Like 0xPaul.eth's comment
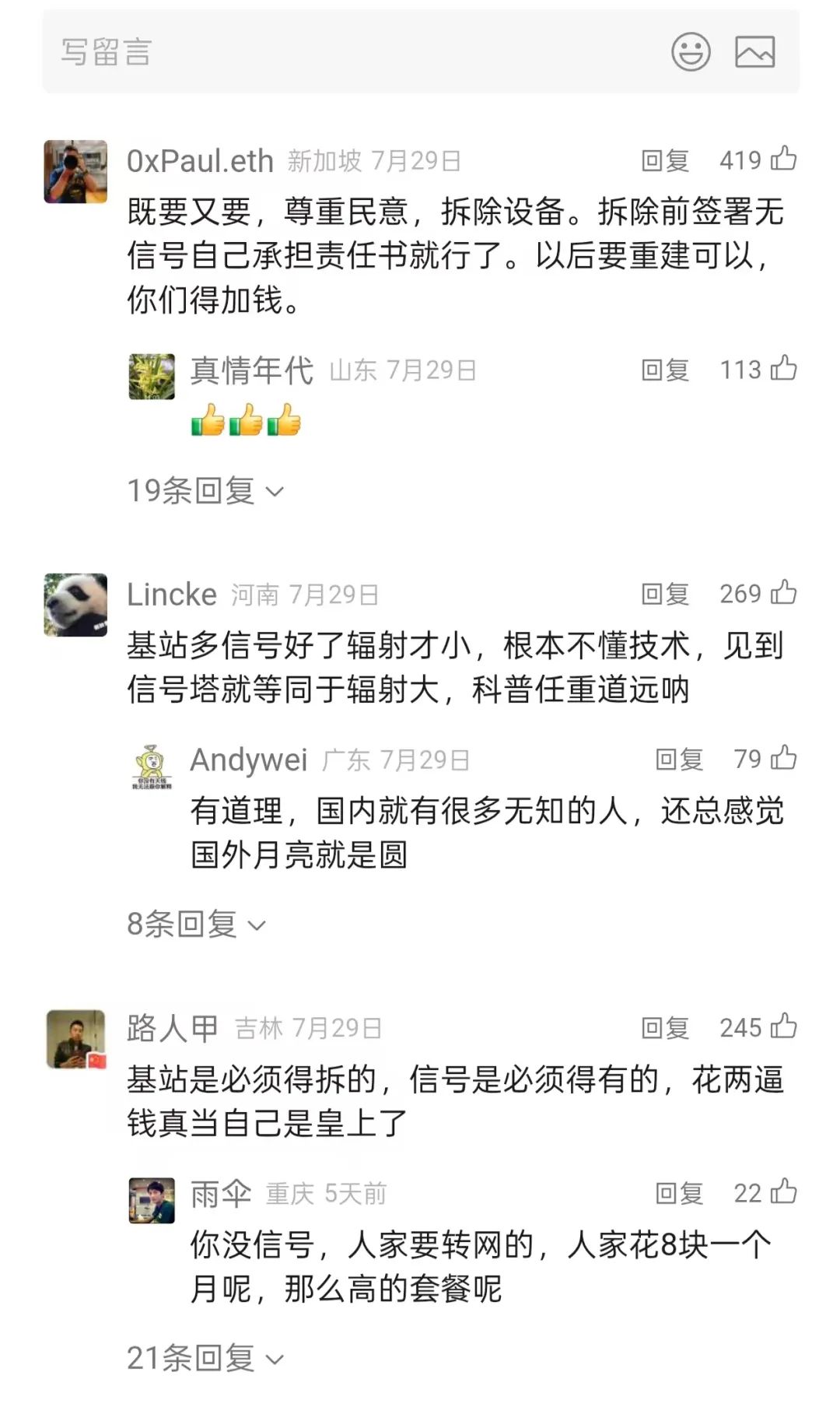Screen dimensions: 840x1414 click(783, 159)
